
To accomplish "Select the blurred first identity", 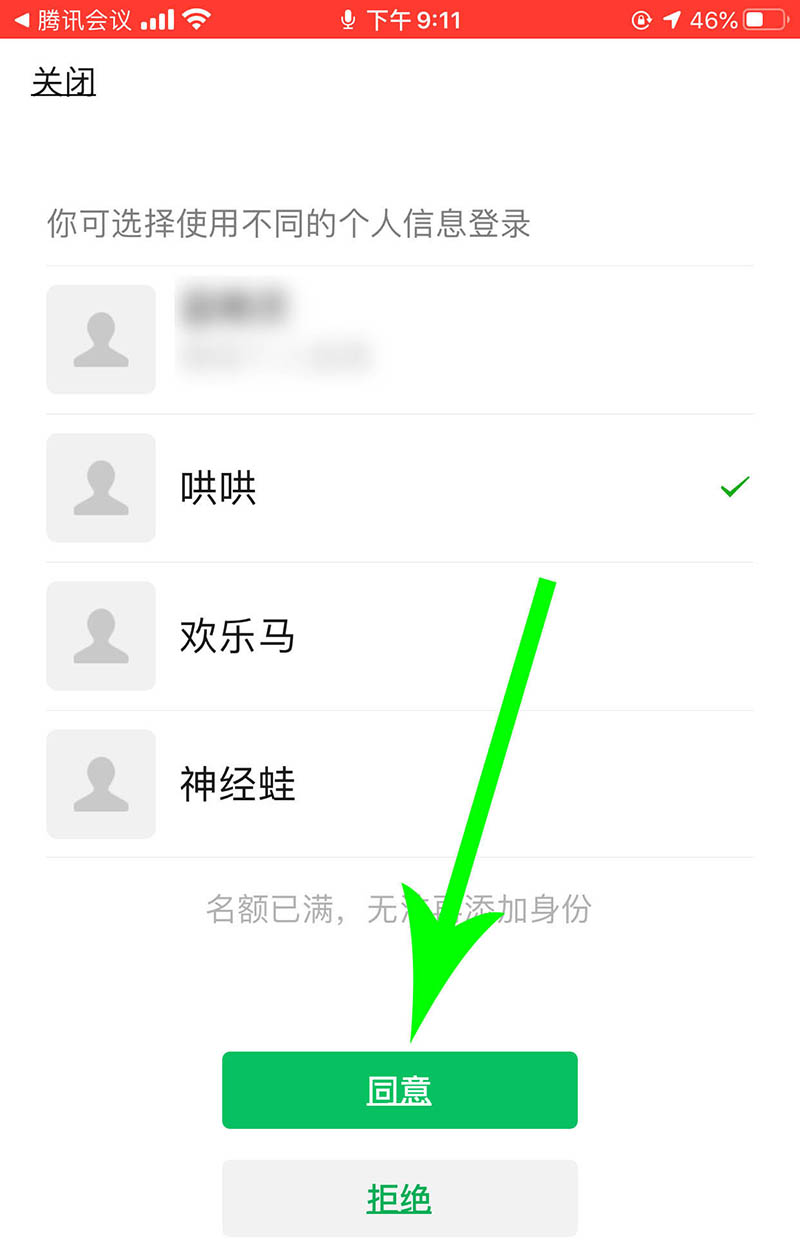I will point(400,340).
